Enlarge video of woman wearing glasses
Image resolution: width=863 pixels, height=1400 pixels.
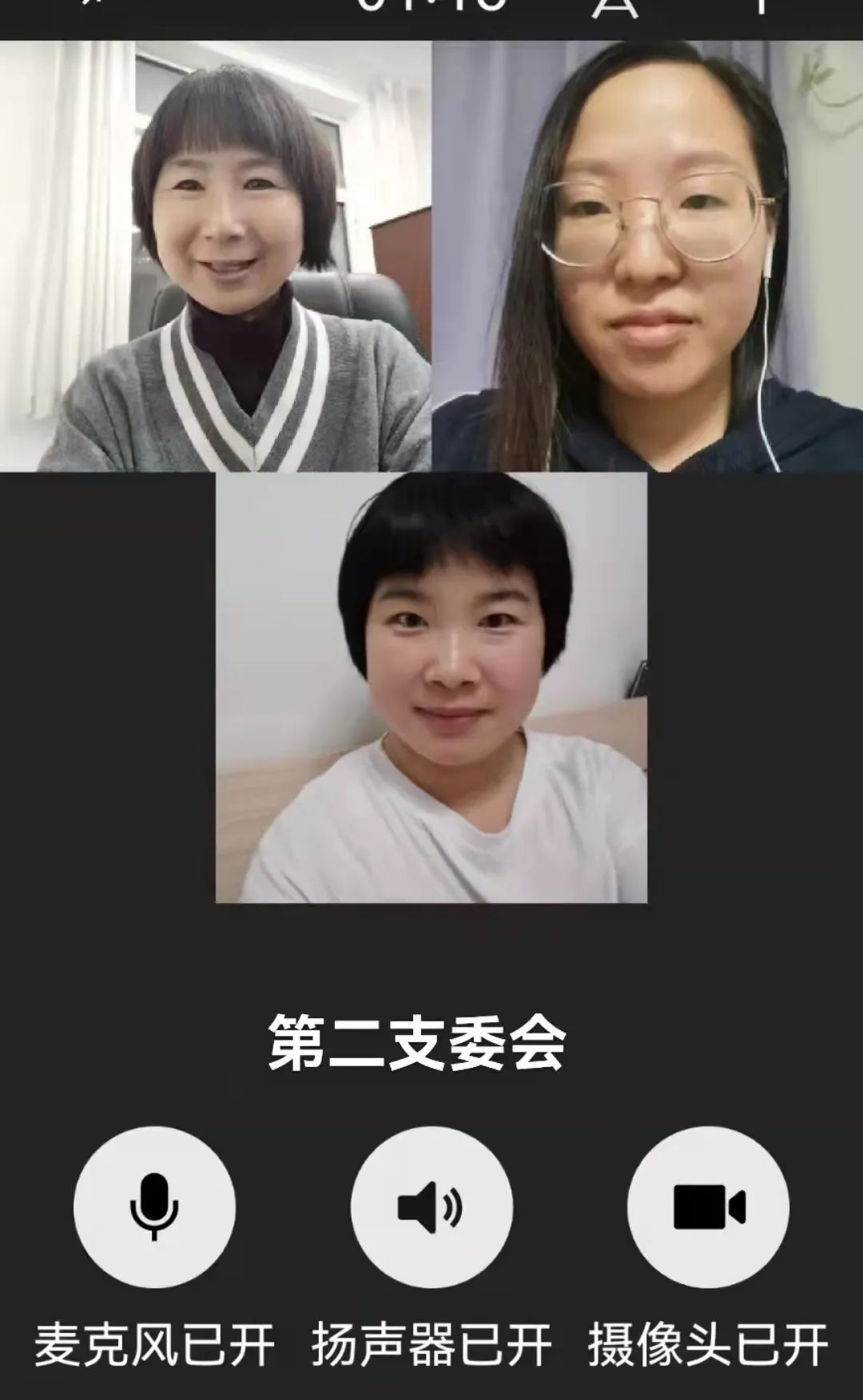[x=647, y=256]
